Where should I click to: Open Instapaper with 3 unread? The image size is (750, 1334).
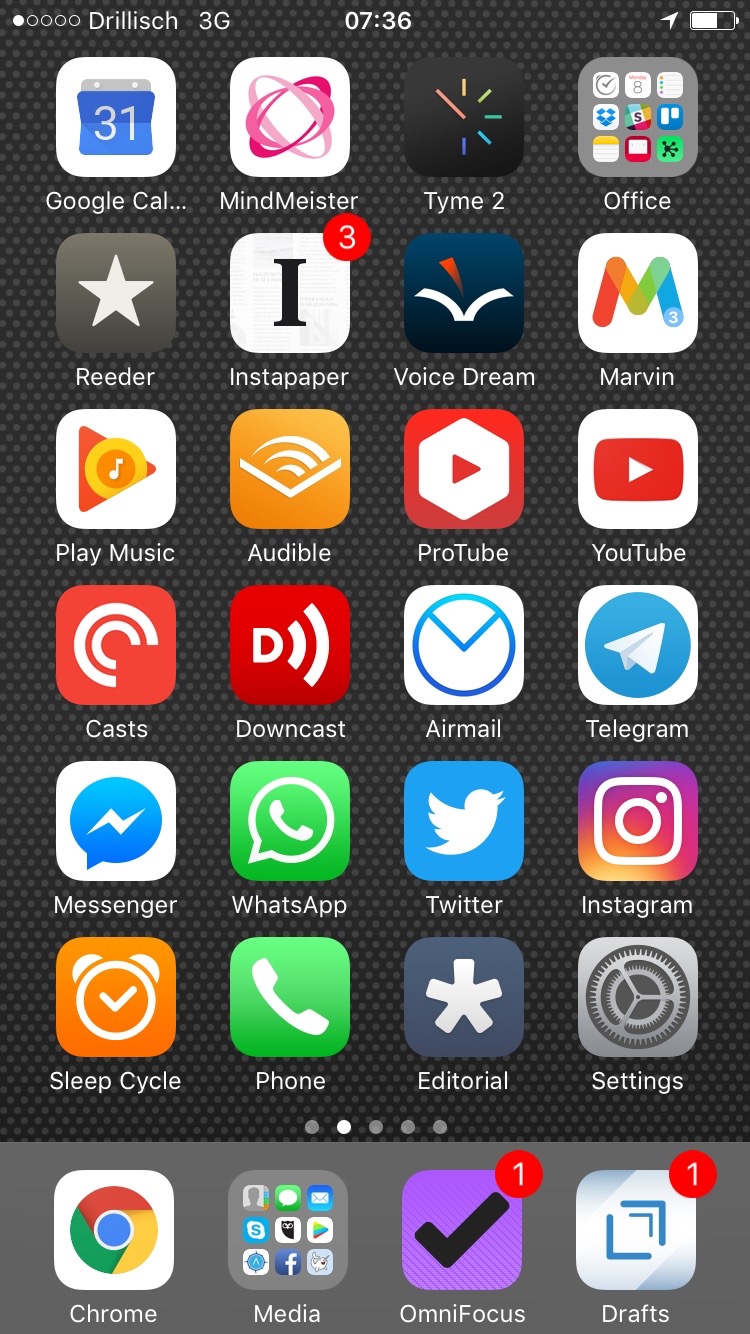(x=290, y=293)
